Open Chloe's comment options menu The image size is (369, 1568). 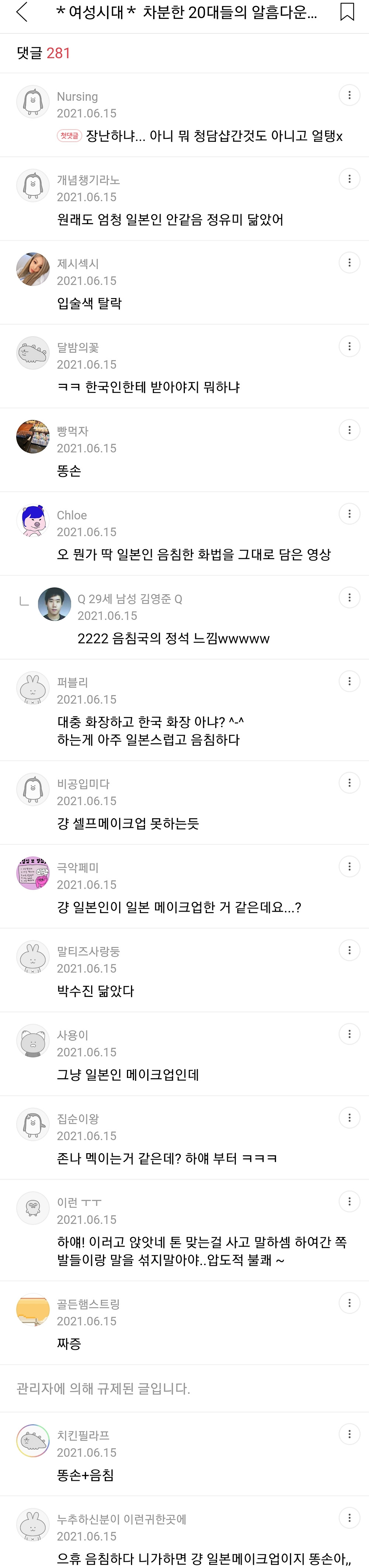[349, 514]
